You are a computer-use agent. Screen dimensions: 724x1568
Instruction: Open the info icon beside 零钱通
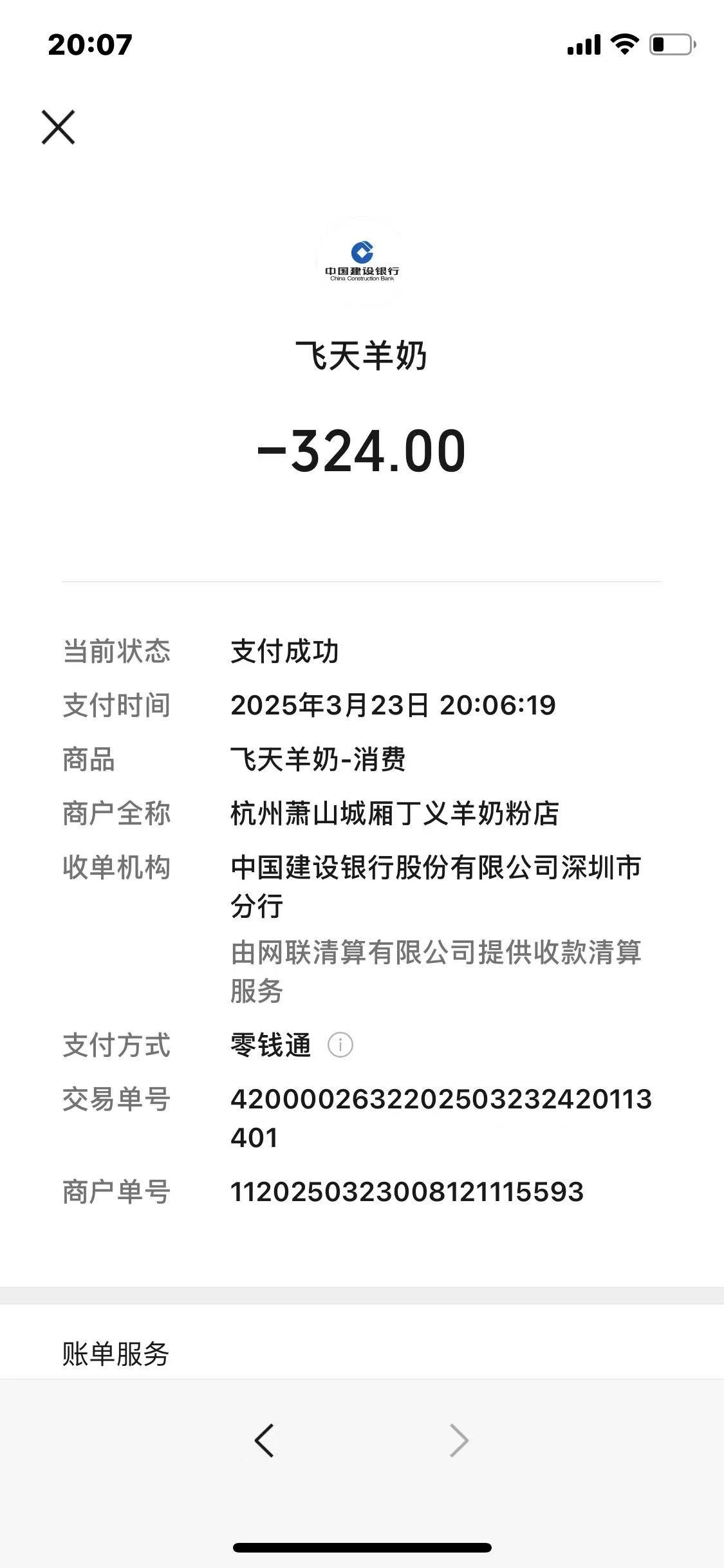pos(340,1045)
